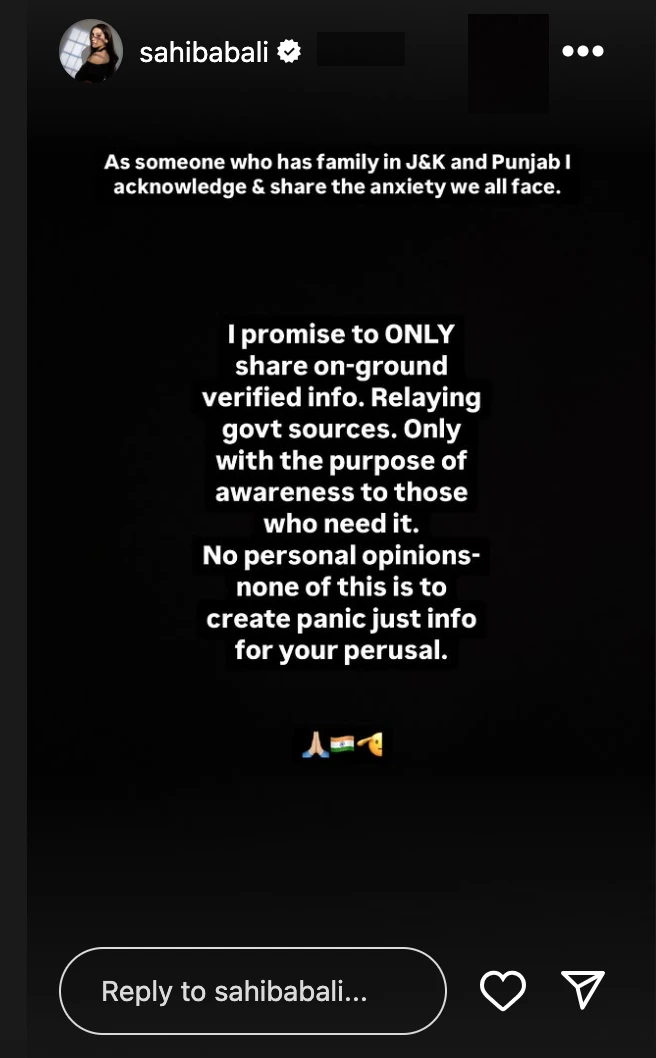
Task: Open sahibabali's profile picture
Action: (x=91, y=51)
